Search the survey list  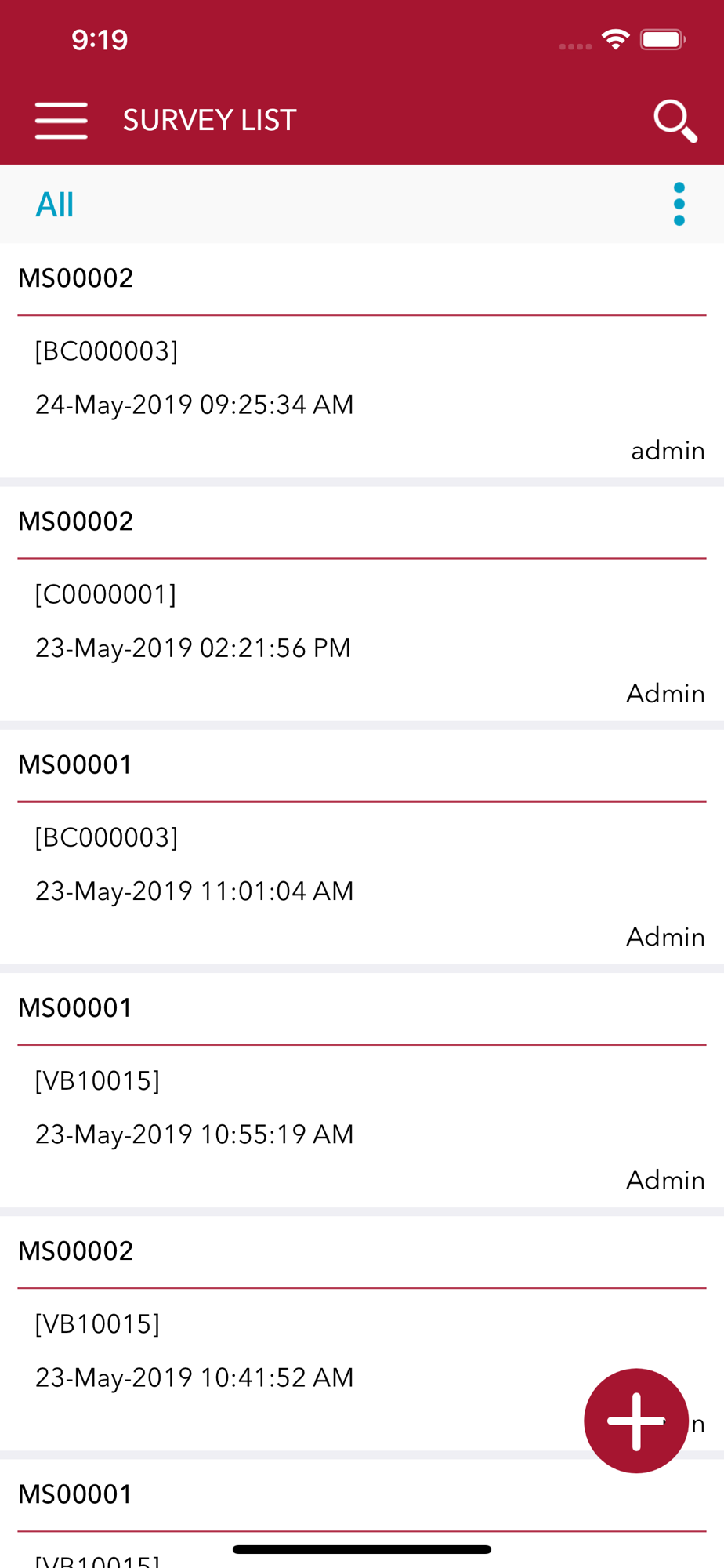coord(675,121)
